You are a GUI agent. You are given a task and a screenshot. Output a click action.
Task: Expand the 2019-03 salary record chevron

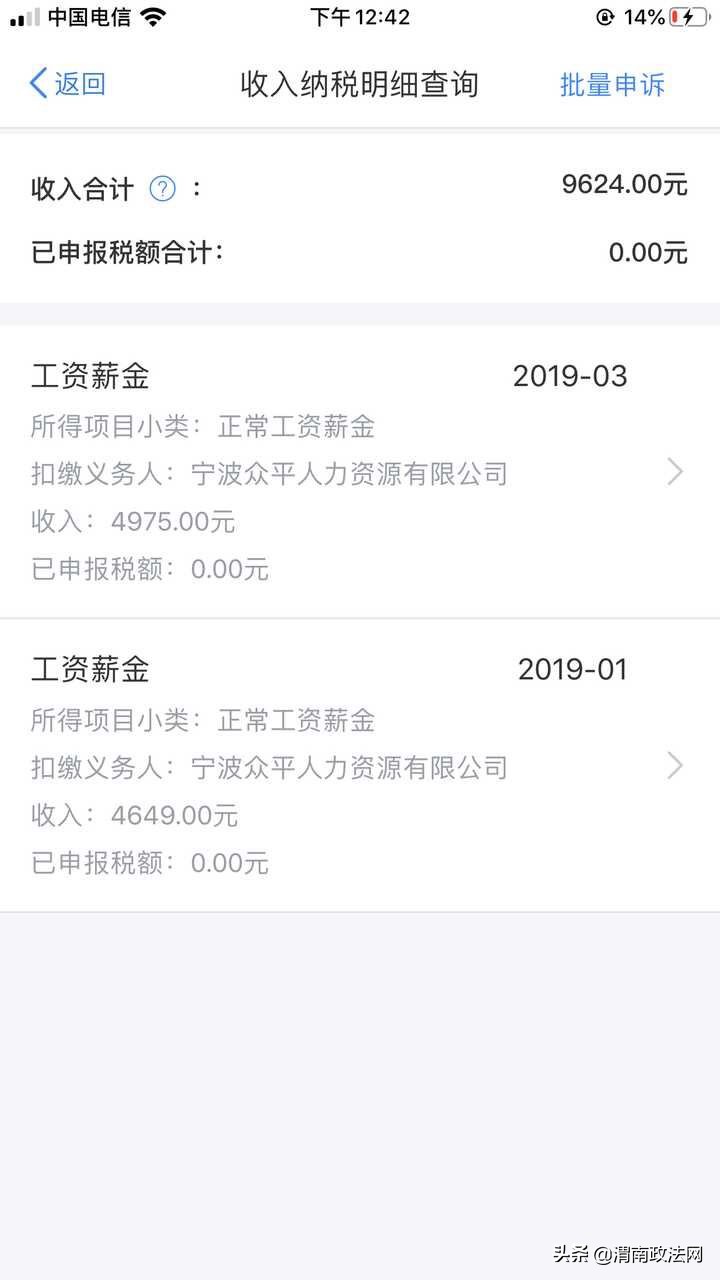[676, 473]
